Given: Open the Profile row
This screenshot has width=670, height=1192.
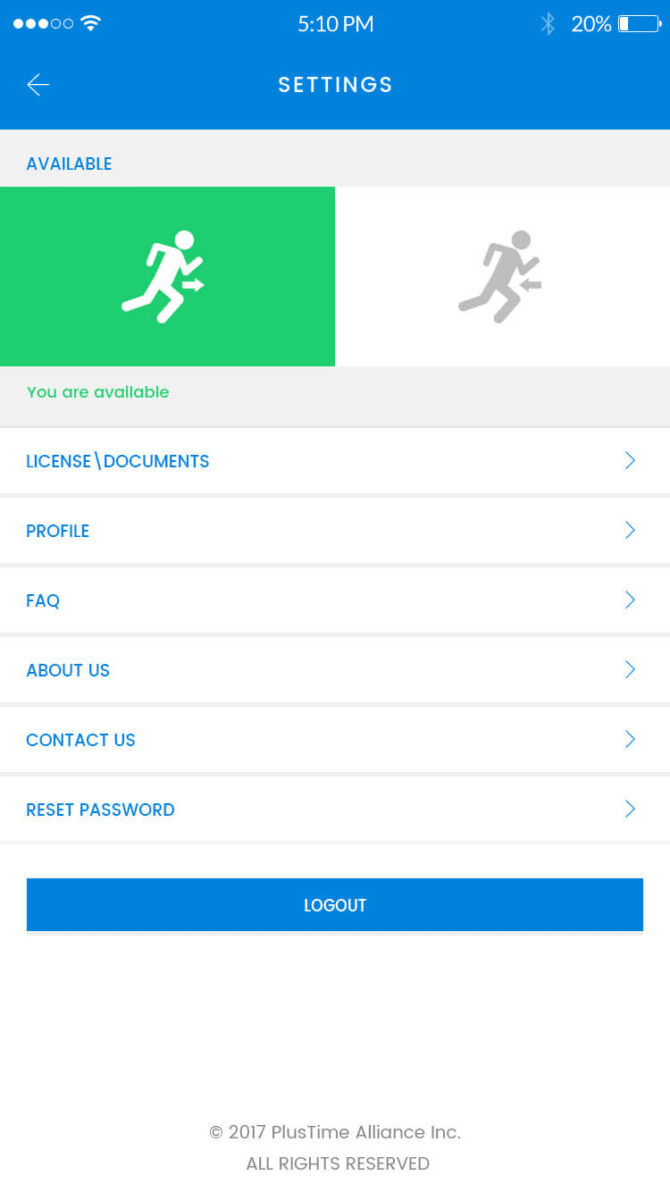Looking at the screenshot, I should click(334, 531).
